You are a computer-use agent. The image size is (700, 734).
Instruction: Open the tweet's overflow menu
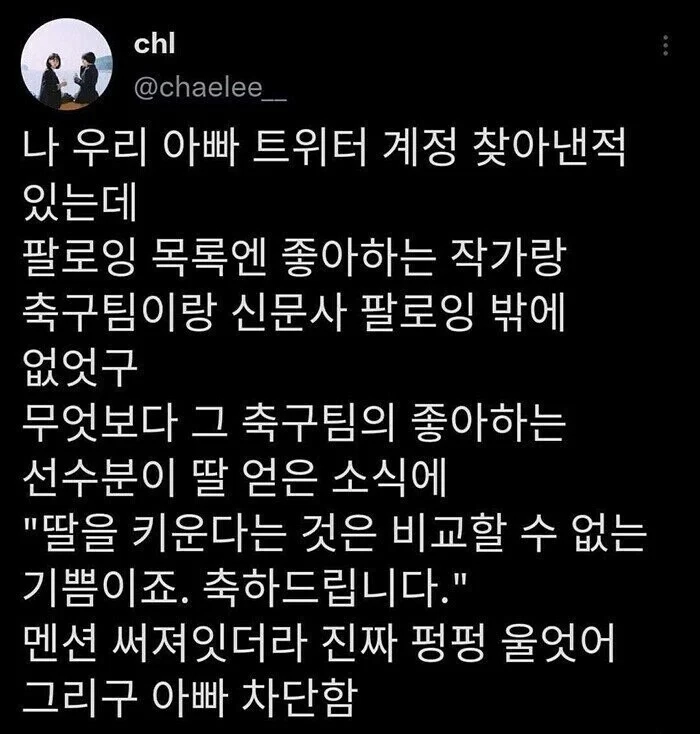click(x=666, y=46)
